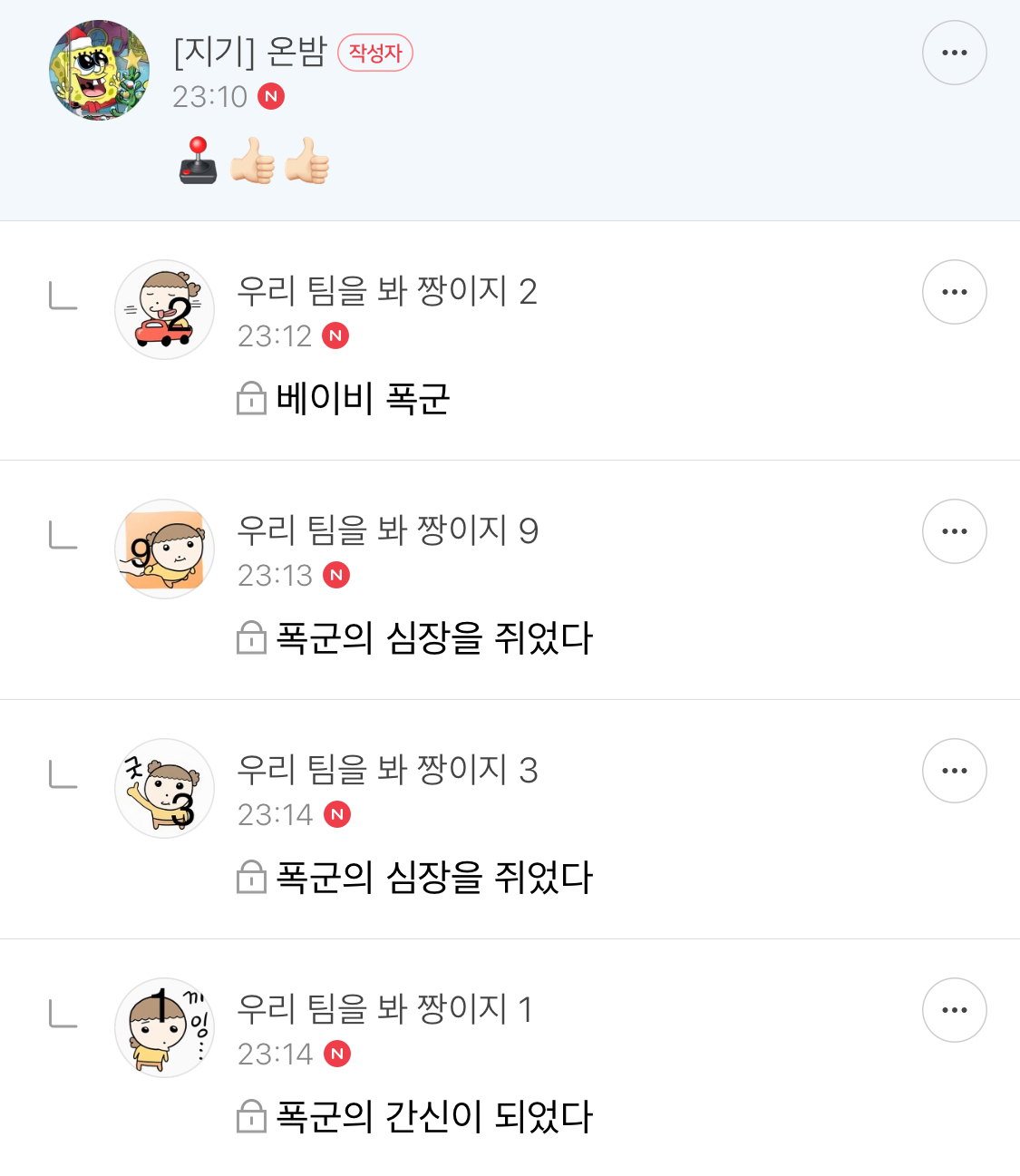This screenshot has width=1020, height=1176.
Task: Click the 작성자 author badge
Action: [x=374, y=53]
